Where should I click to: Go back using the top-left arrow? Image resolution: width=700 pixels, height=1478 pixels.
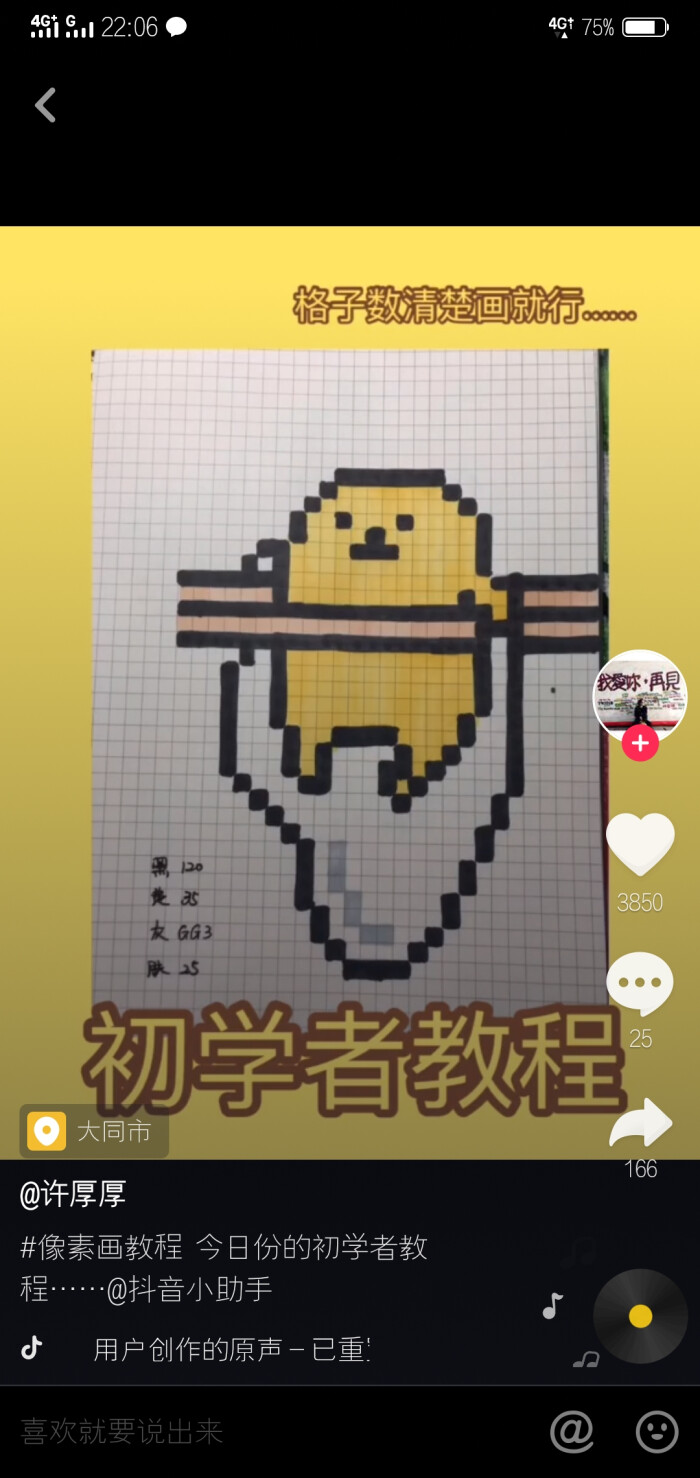(x=45, y=105)
